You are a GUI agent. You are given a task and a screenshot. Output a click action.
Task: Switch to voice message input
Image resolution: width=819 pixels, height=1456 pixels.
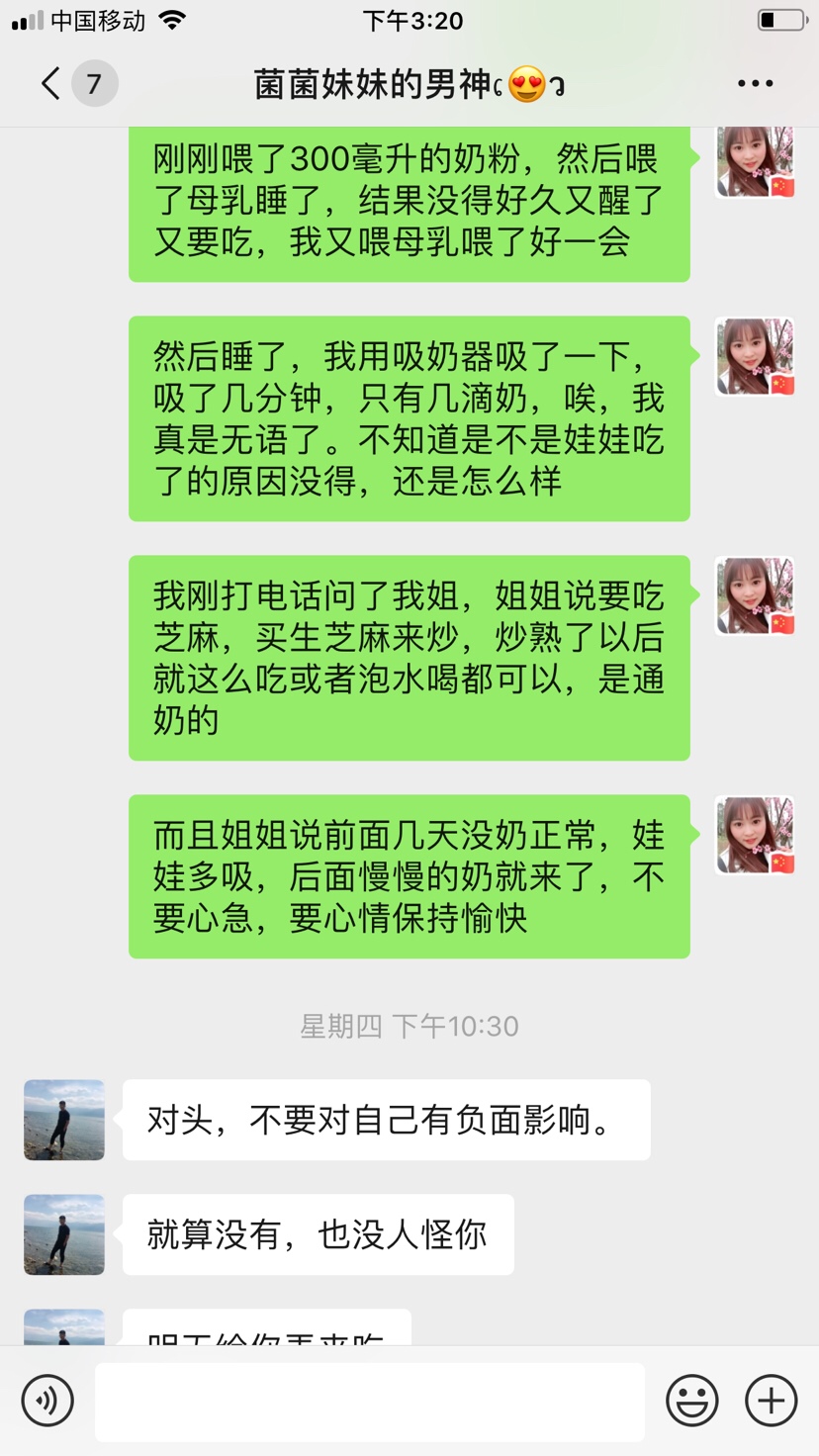(47, 1401)
